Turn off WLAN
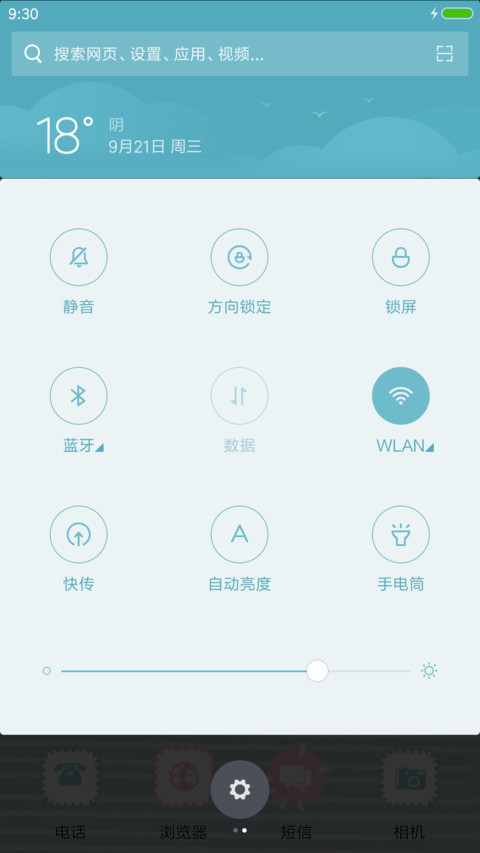 (401, 395)
